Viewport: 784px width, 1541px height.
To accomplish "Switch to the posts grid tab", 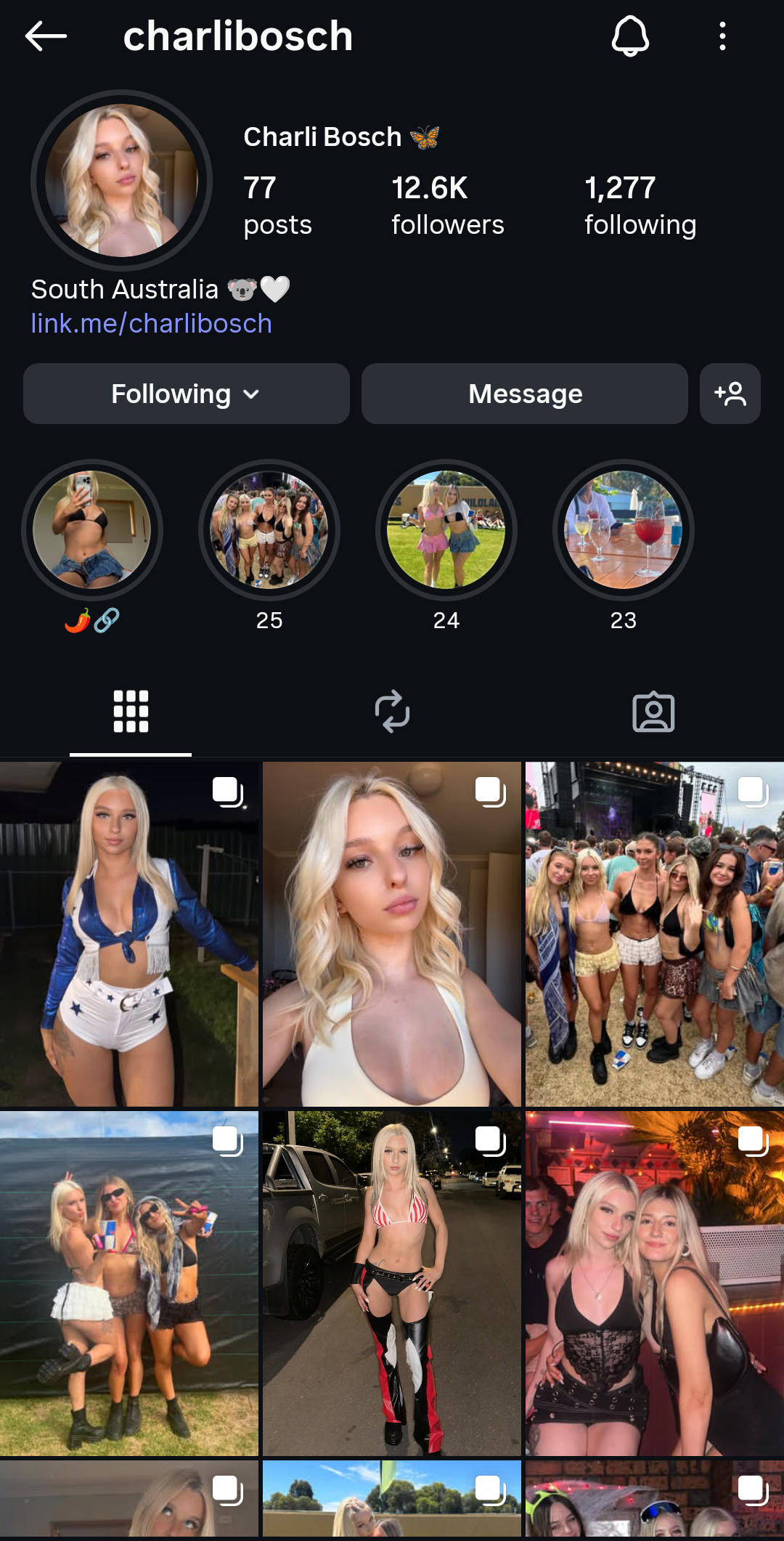I will click(x=131, y=712).
